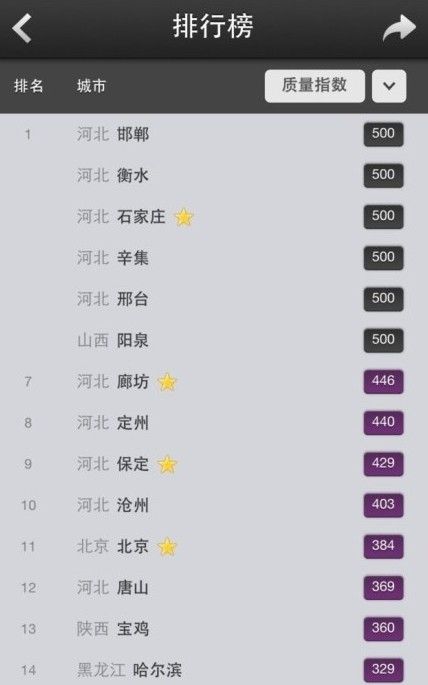View the 河北 保定 city row
The height and width of the screenshot is (685, 428).
[x=214, y=464]
